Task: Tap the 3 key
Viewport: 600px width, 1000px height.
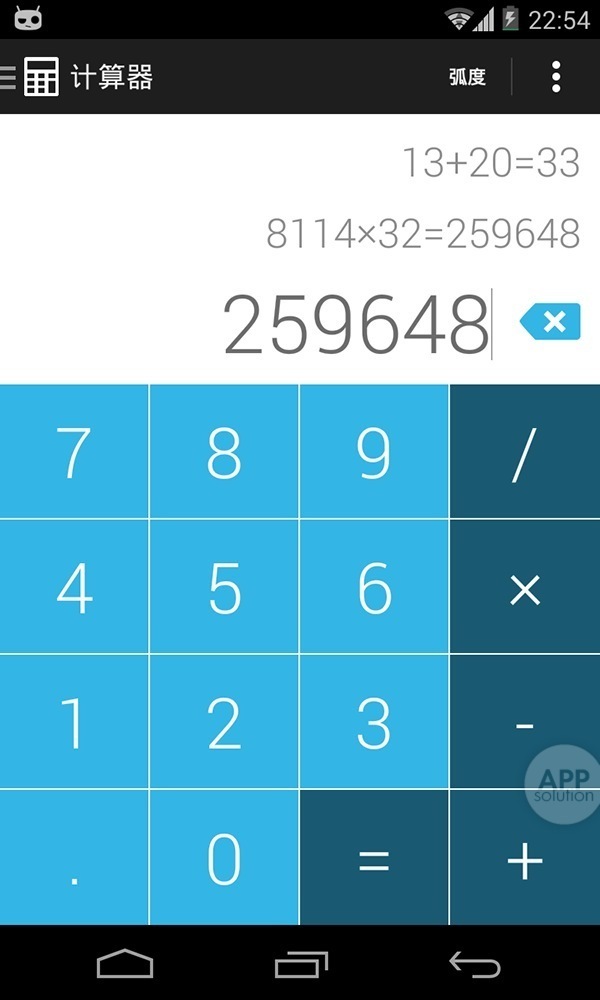Action: pyautogui.click(x=374, y=722)
